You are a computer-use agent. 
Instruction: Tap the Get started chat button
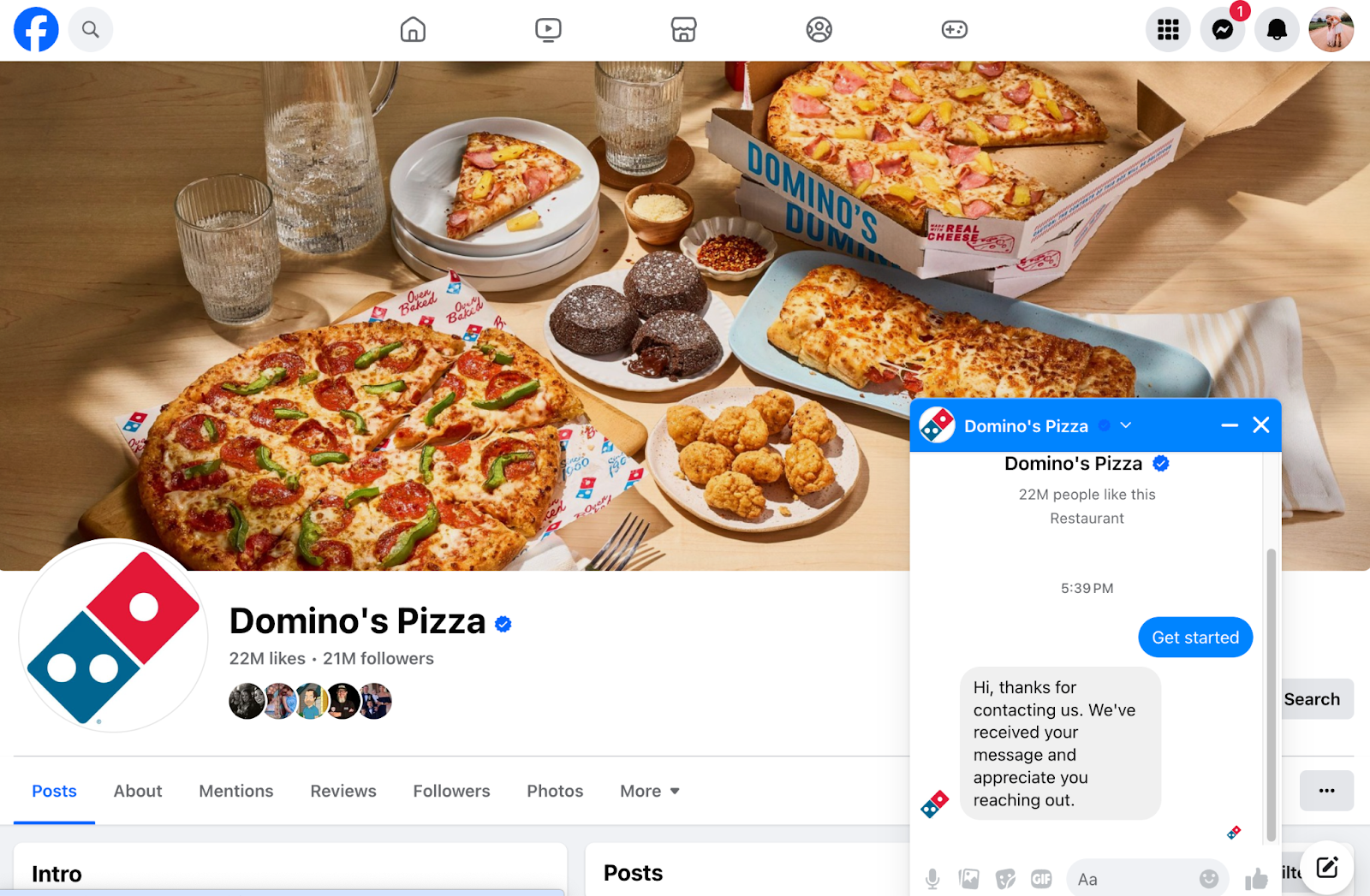tap(1195, 638)
